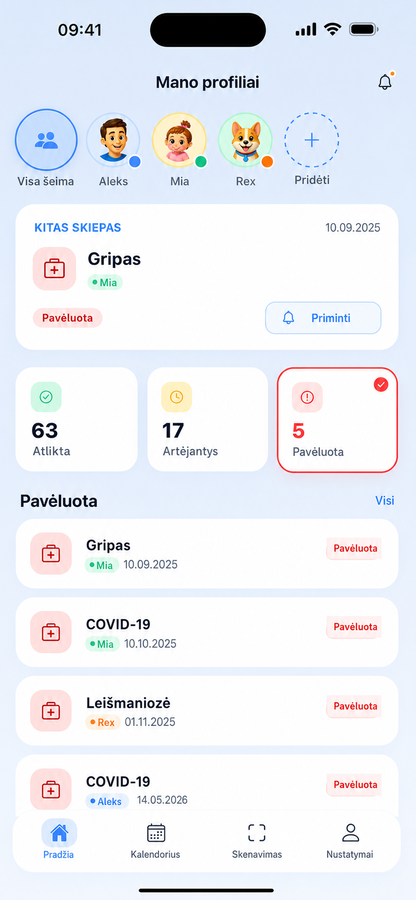Show the 17 Artėjantys vaccinations
This screenshot has width=416, height=900.
[x=208, y=420]
